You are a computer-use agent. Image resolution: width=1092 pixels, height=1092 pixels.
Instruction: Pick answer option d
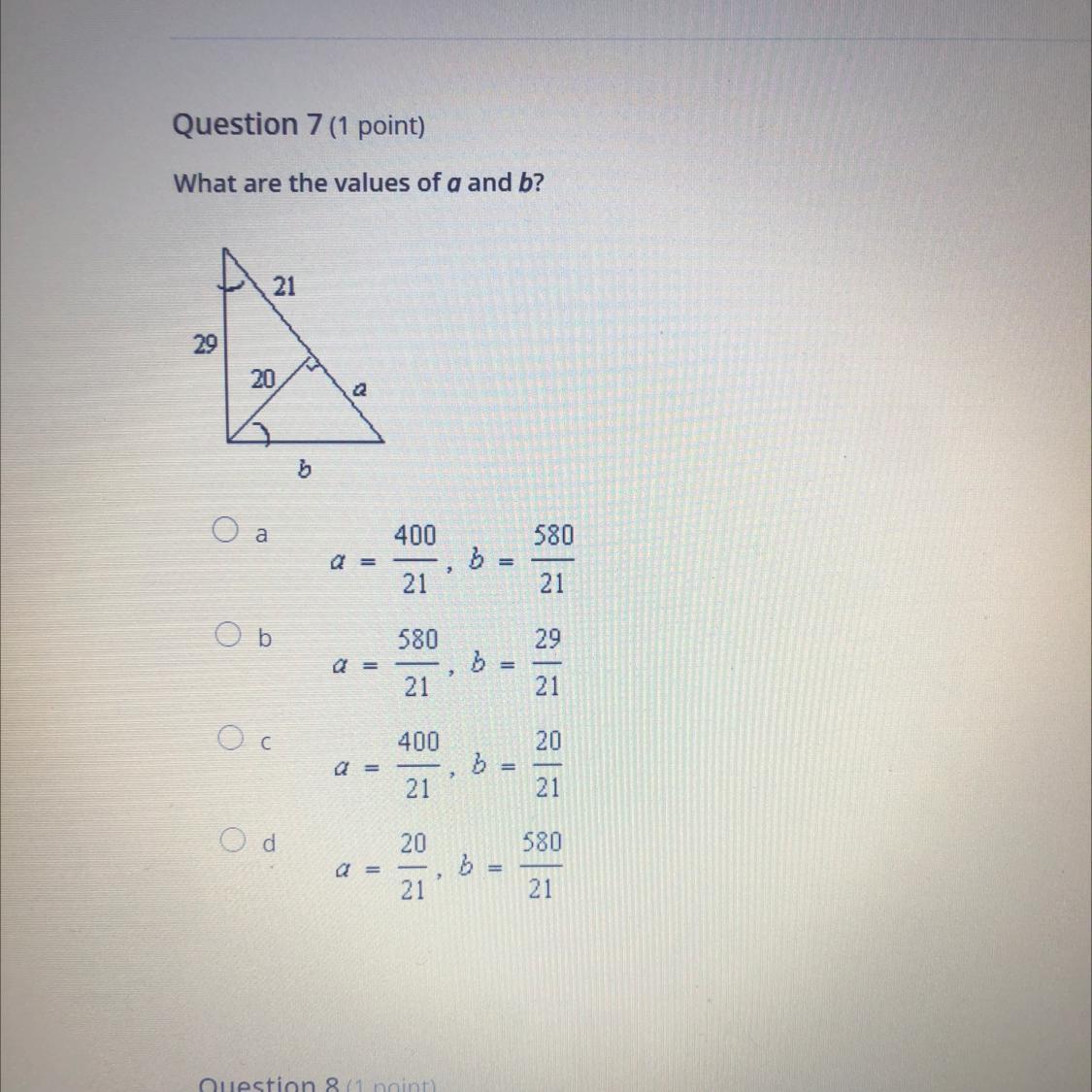coord(229,839)
